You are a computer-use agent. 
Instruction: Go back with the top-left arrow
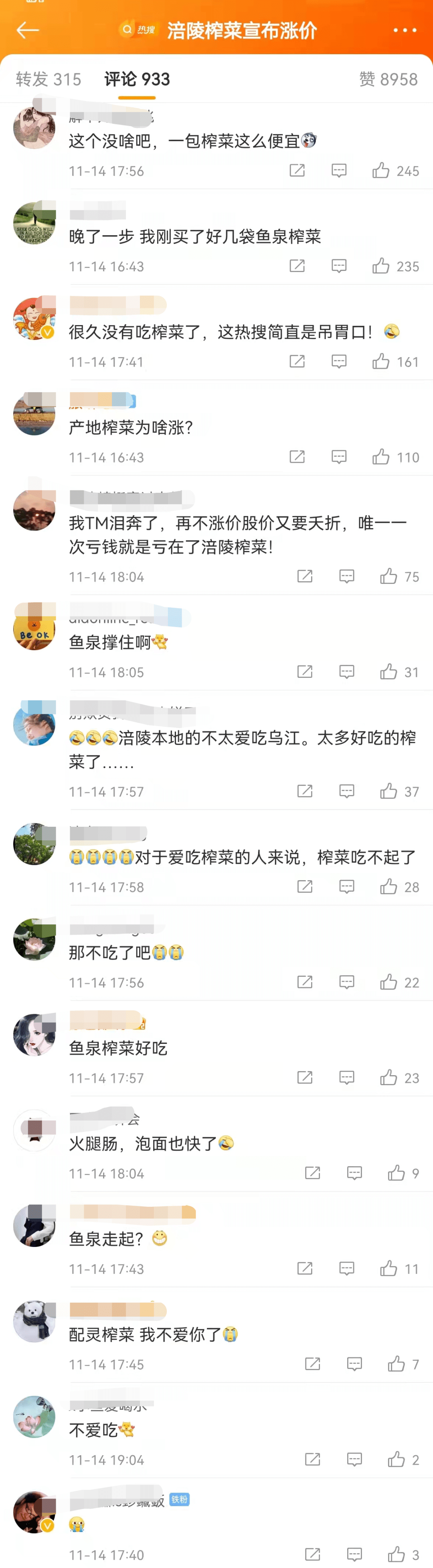coord(27,30)
